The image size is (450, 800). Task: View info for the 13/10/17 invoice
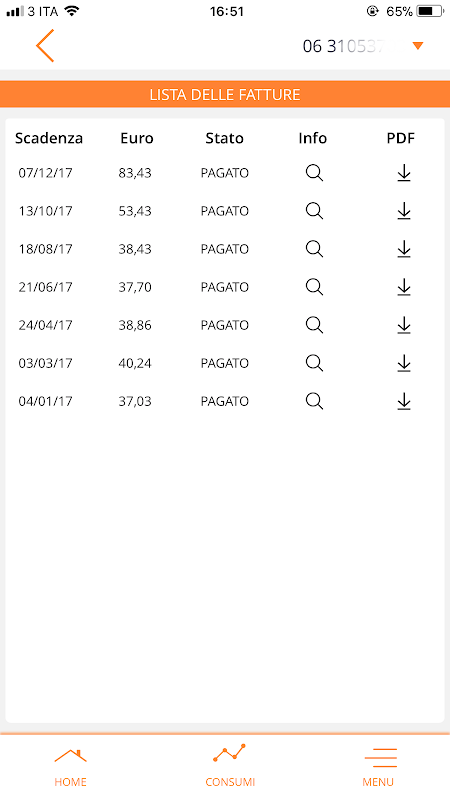pos(314,211)
